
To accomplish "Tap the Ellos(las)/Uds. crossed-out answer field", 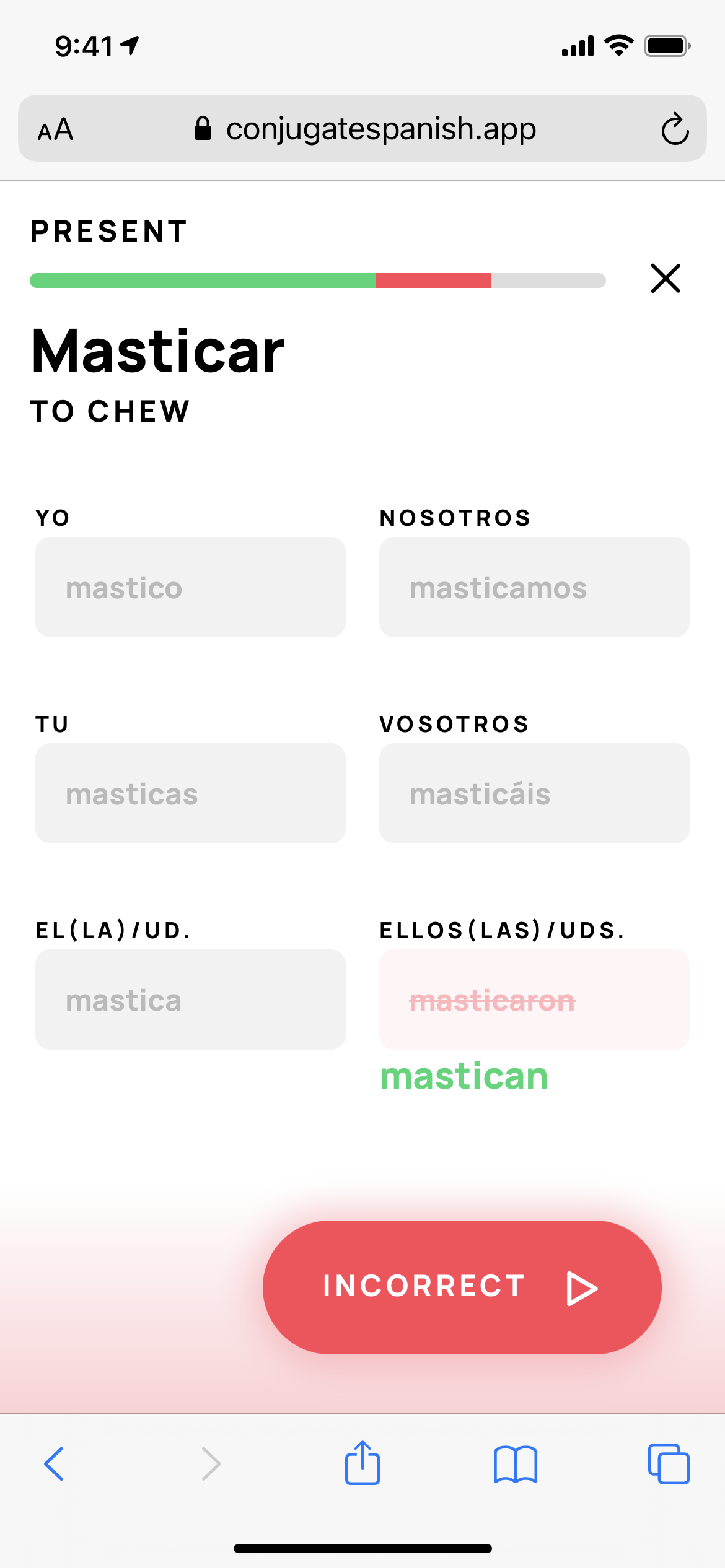I will click(534, 1000).
